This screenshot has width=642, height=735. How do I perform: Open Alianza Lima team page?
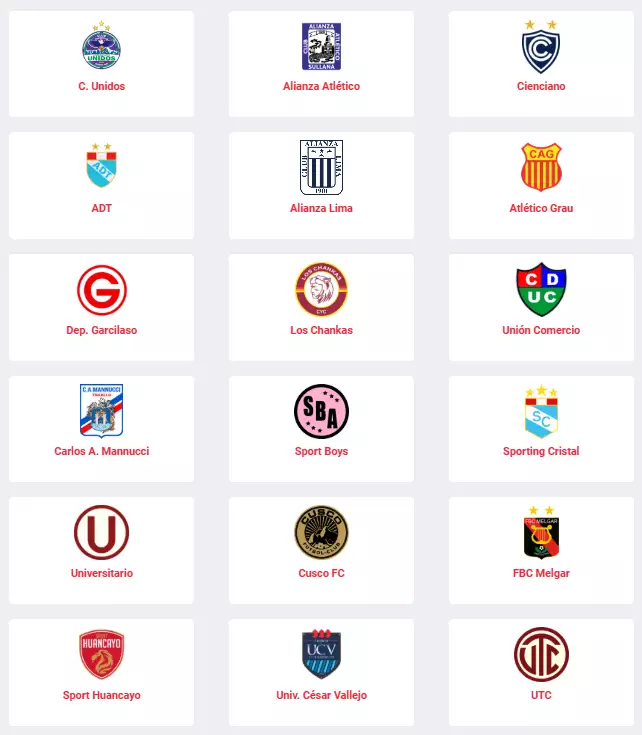[321, 185]
